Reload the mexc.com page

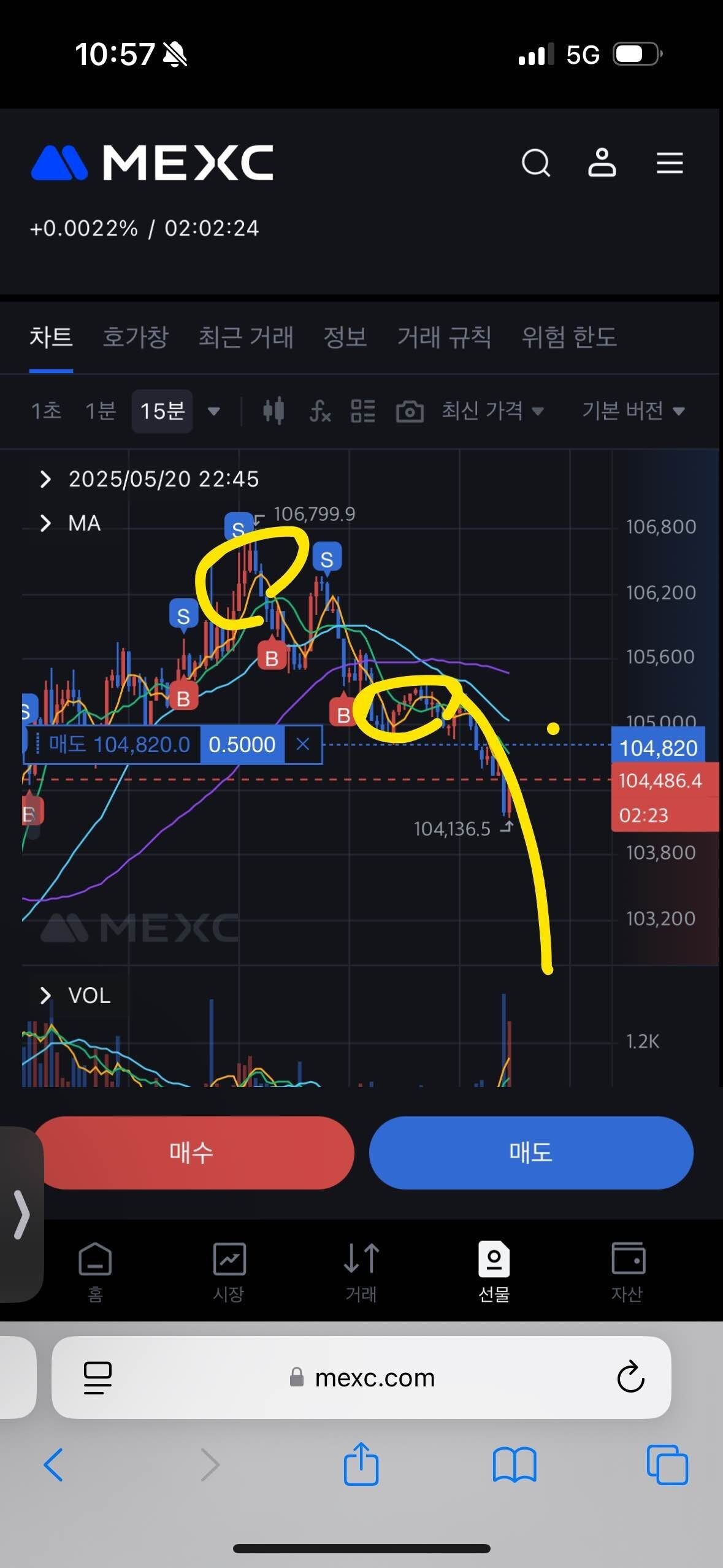tap(630, 1378)
